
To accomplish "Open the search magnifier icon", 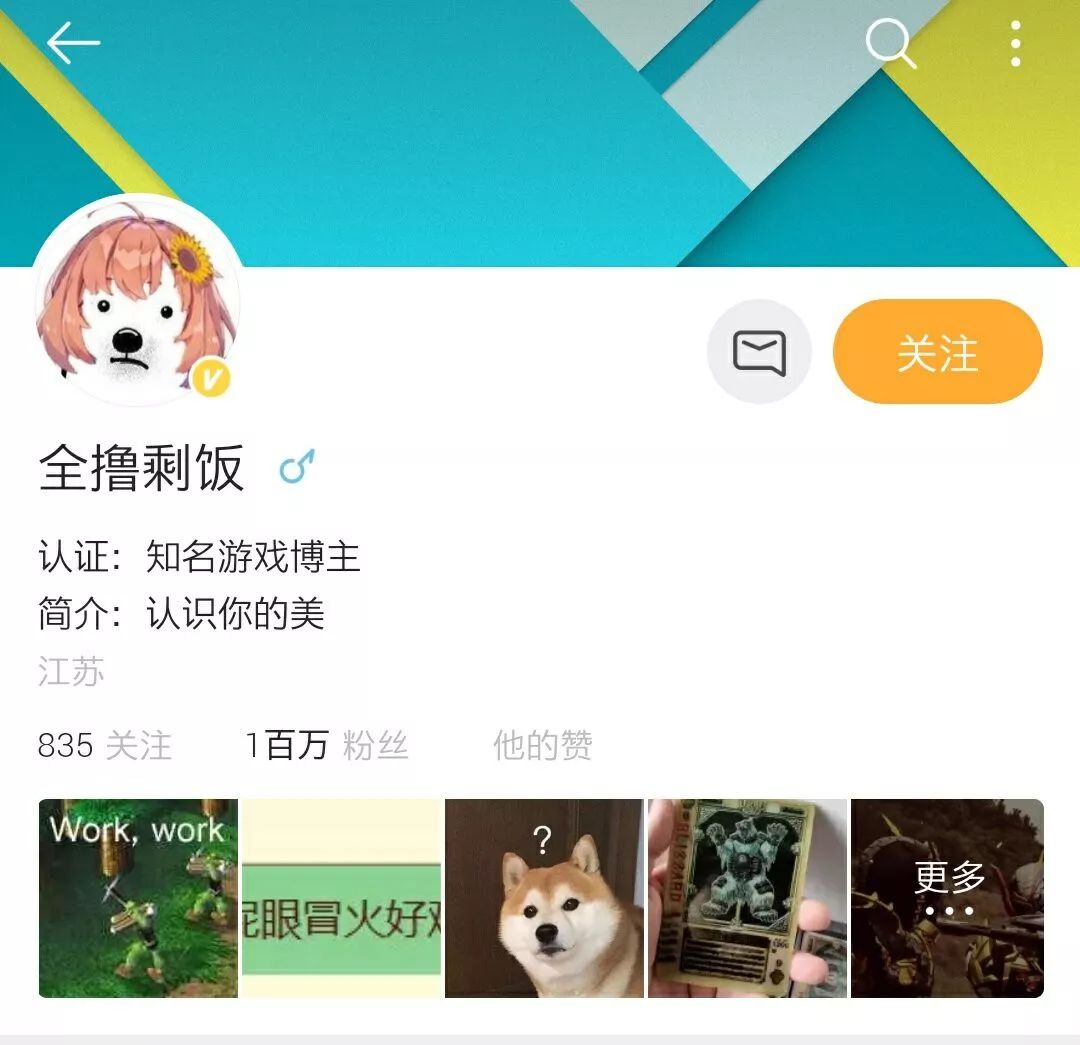I will [x=889, y=44].
